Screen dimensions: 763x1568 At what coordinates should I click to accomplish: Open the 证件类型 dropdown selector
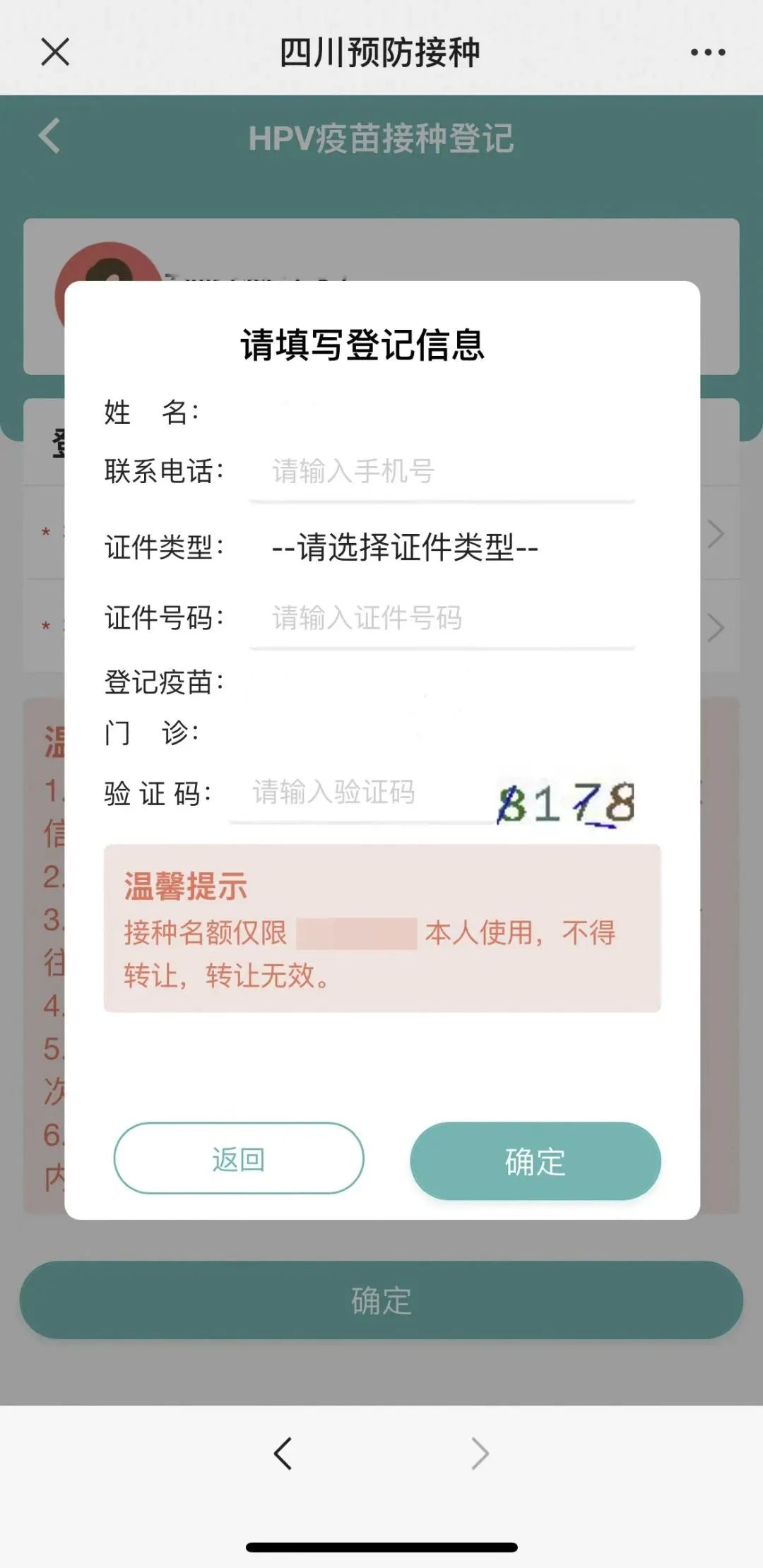(x=405, y=547)
